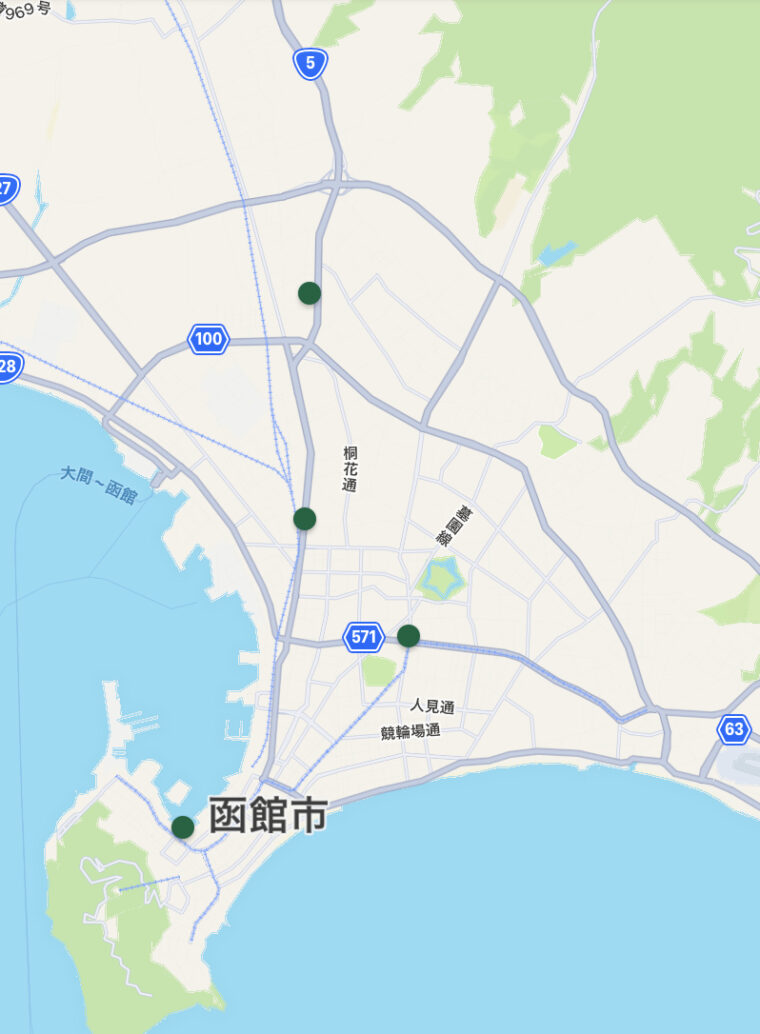Tap the green marker nearest the route 5 shield
Image resolution: width=760 pixels, height=1034 pixels.
(x=309, y=293)
